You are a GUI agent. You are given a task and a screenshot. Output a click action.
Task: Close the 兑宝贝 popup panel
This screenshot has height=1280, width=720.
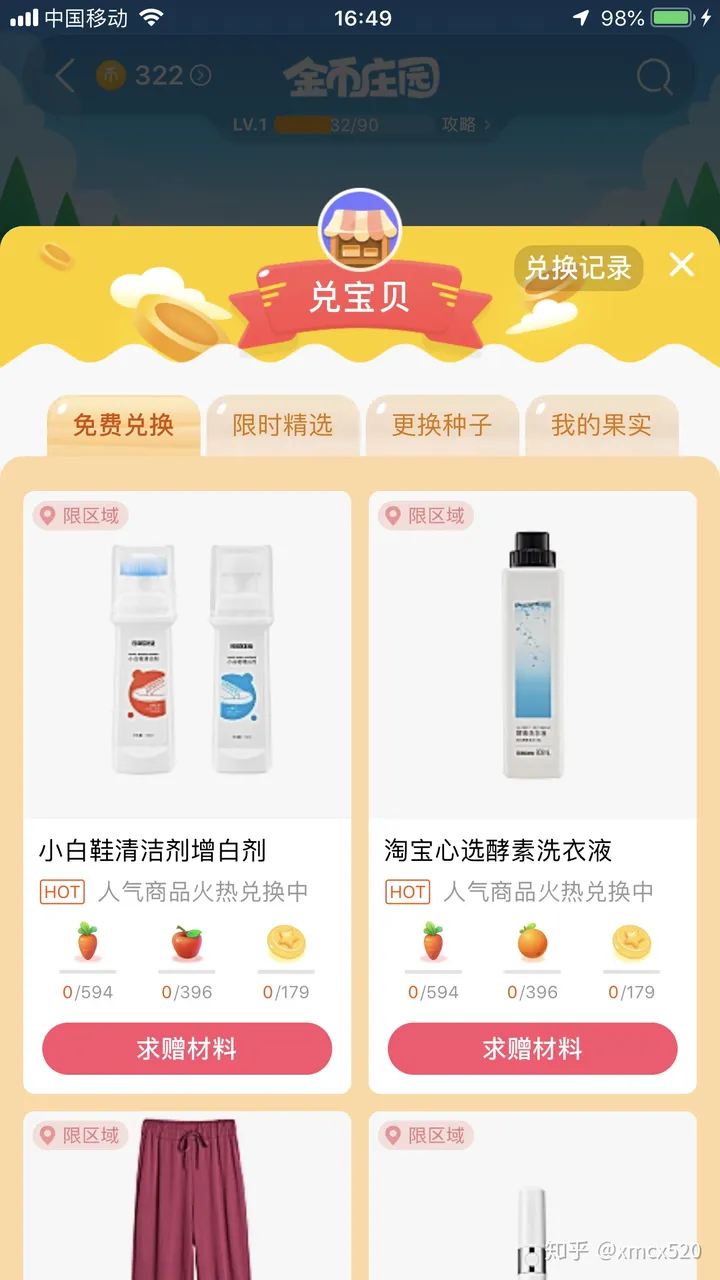[x=681, y=265]
